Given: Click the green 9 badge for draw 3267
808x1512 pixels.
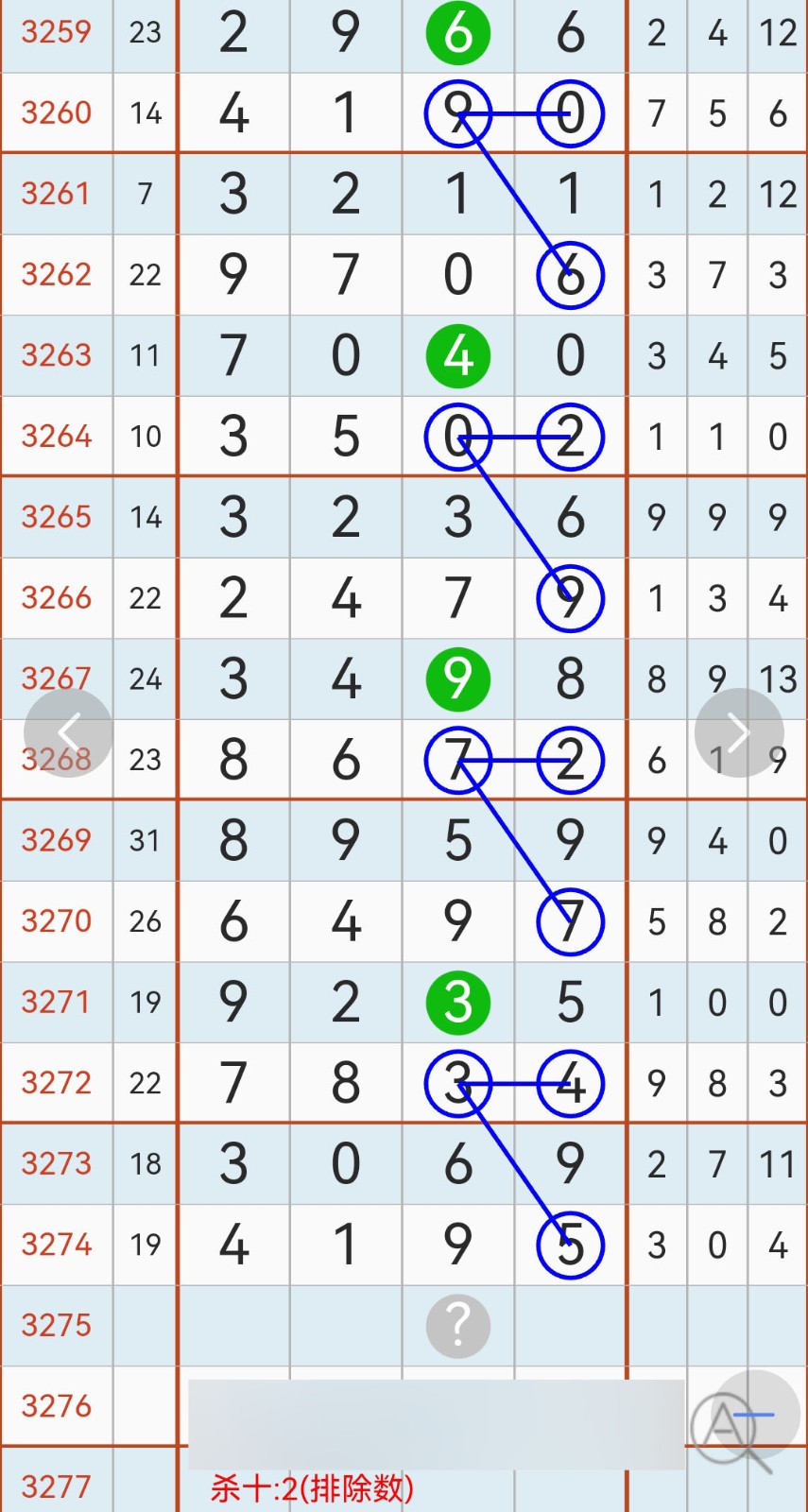Looking at the screenshot, I should 458,679.
